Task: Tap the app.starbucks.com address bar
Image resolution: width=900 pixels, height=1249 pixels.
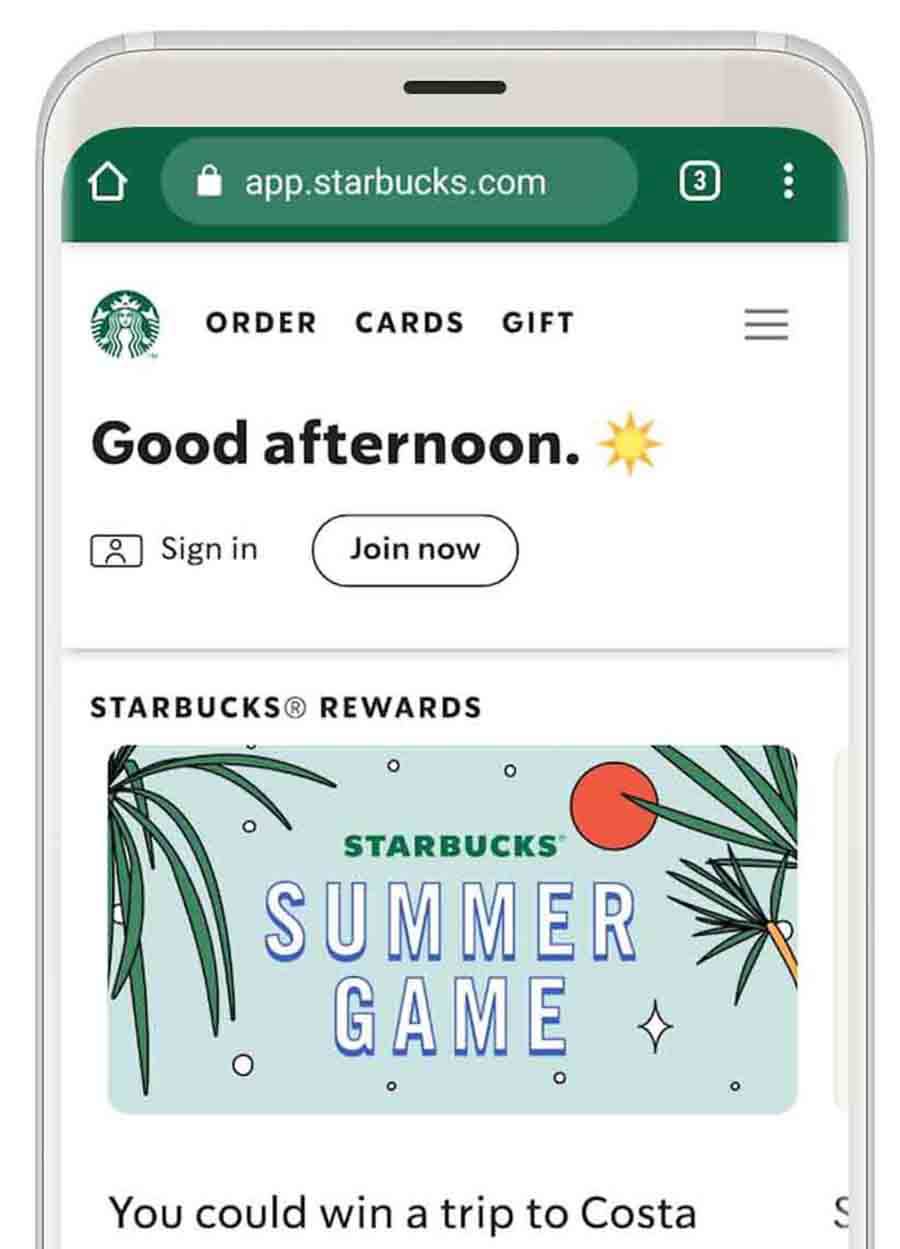Action: tap(398, 182)
